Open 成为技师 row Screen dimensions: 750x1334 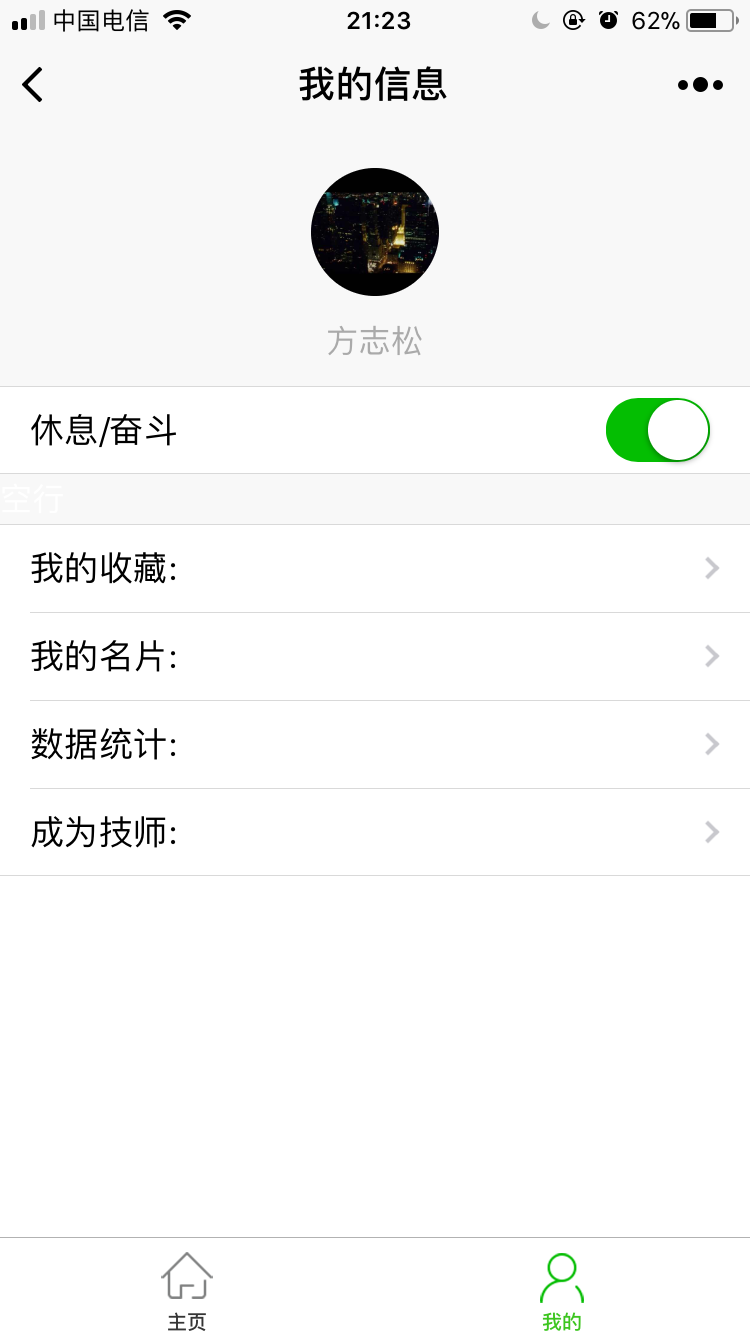click(x=375, y=832)
